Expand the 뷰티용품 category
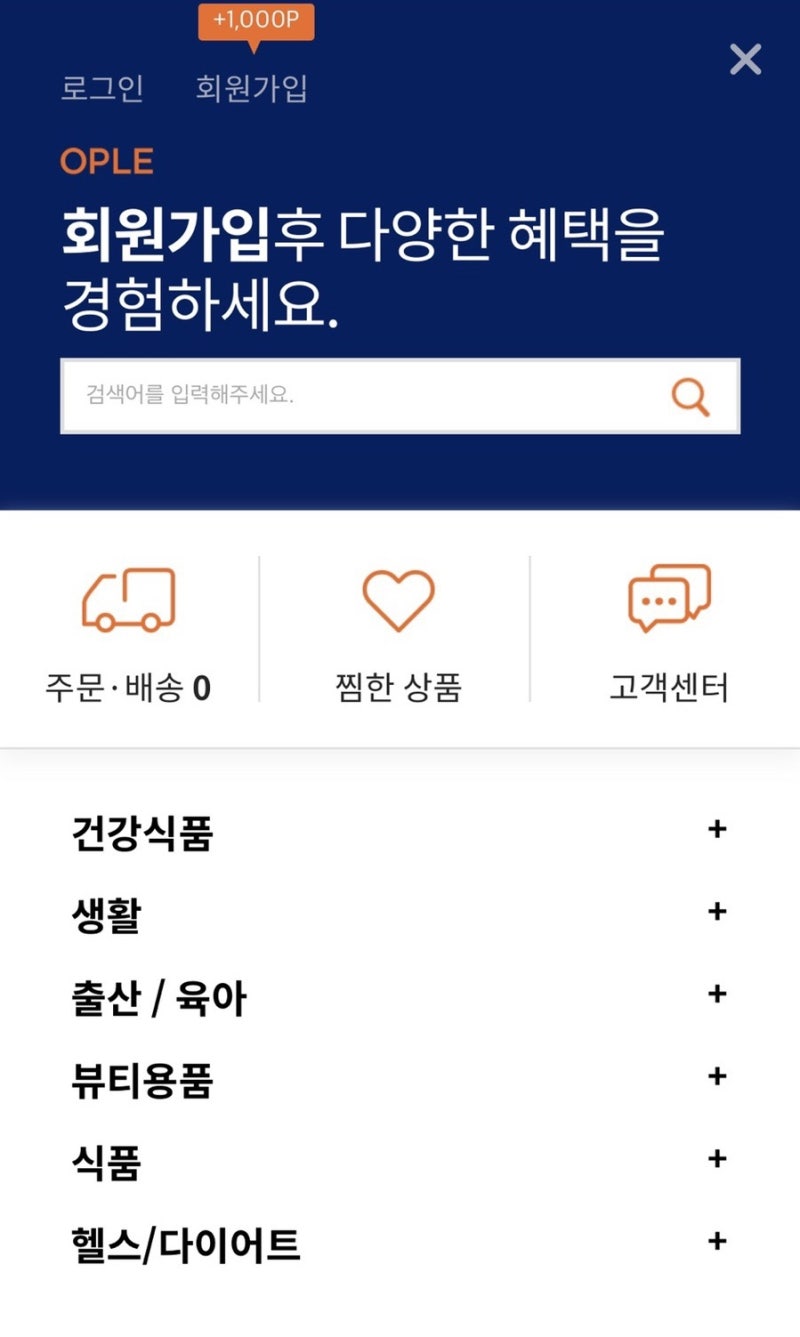The image size is (800, 1337). tap(400, 1079)
